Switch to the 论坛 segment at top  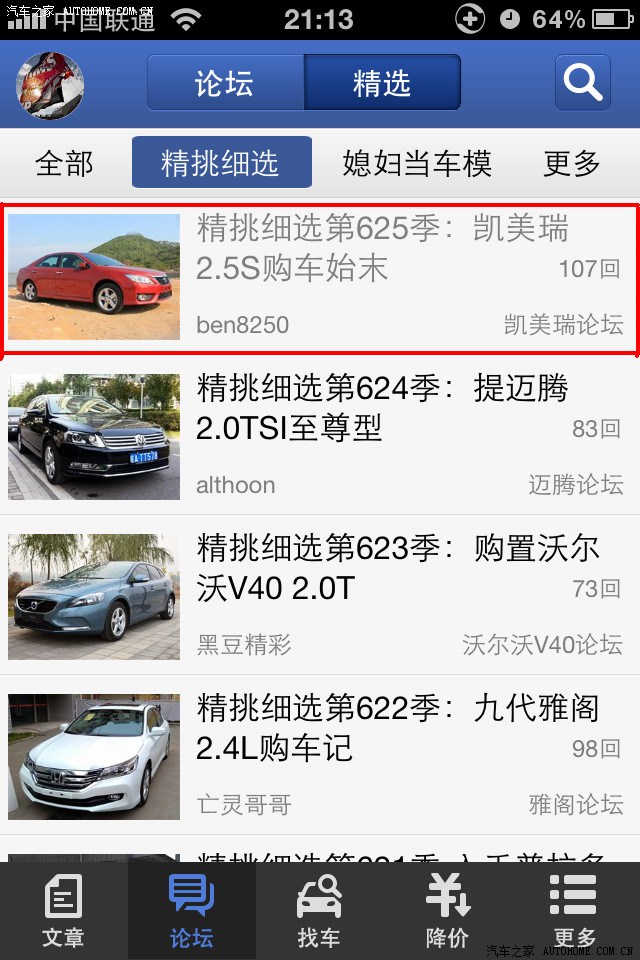tap(225, 83)
